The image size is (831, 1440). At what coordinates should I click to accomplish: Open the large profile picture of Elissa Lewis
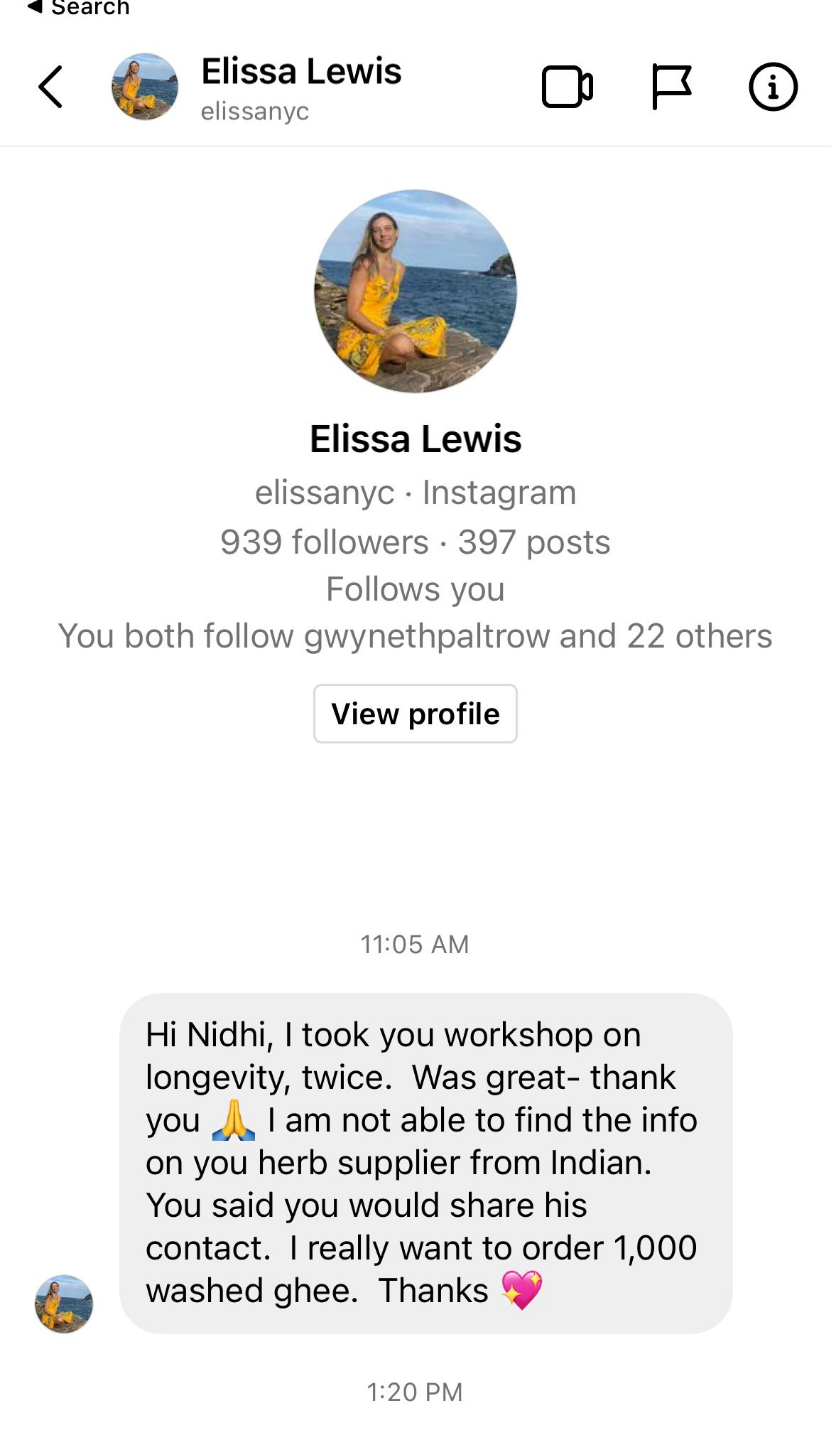(x=415, y=291)
